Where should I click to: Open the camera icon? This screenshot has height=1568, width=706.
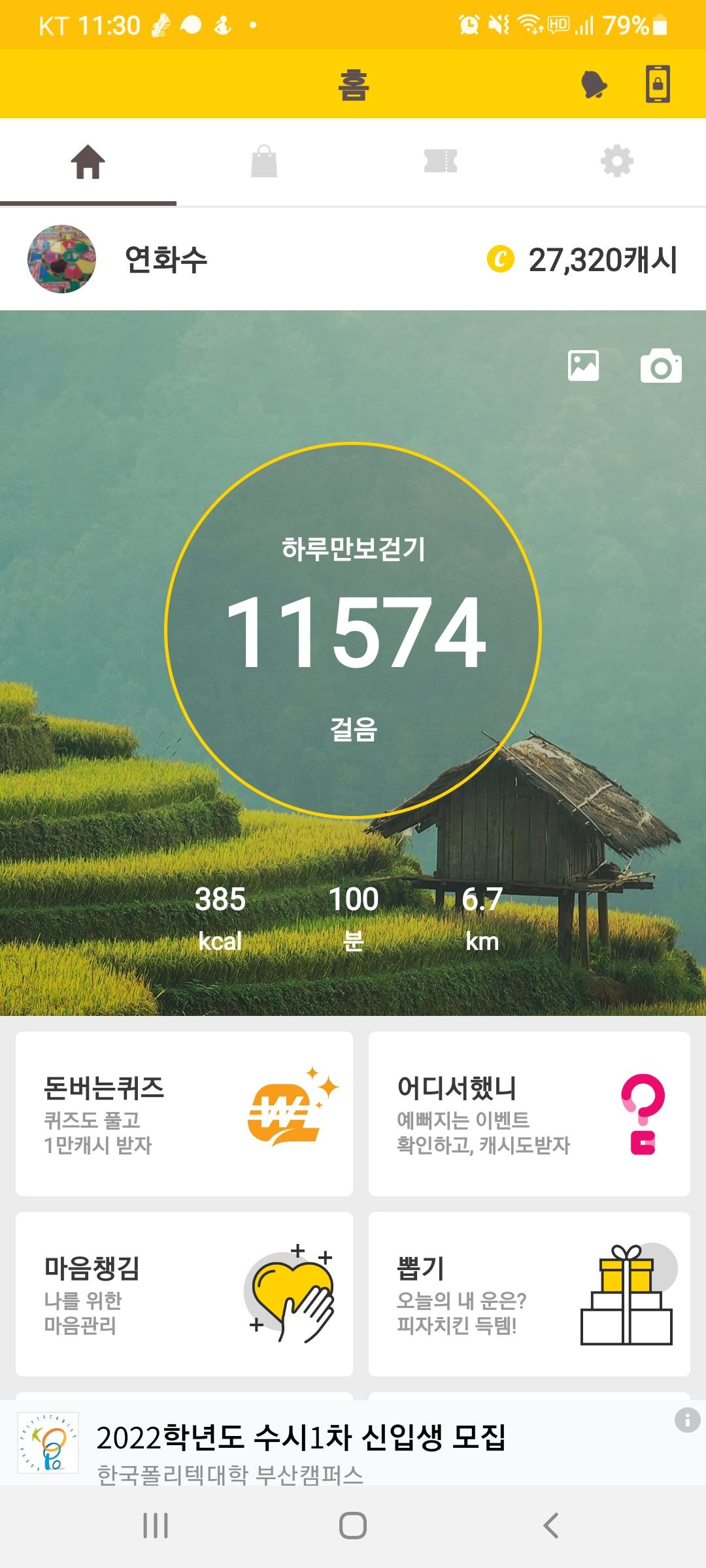click(660, 366)
